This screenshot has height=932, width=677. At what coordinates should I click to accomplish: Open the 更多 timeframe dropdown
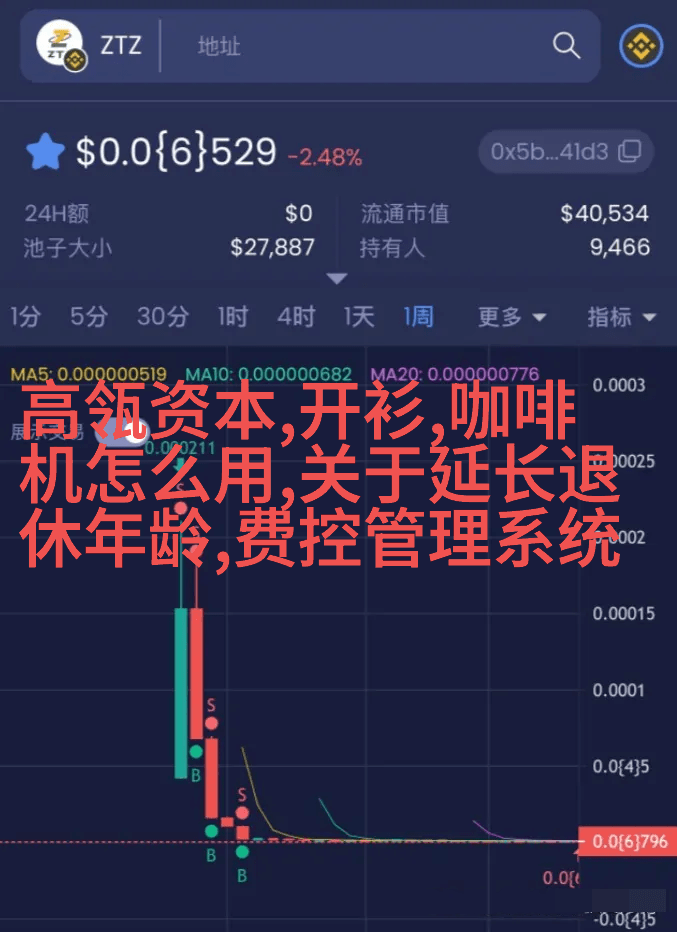coord(511,317)
